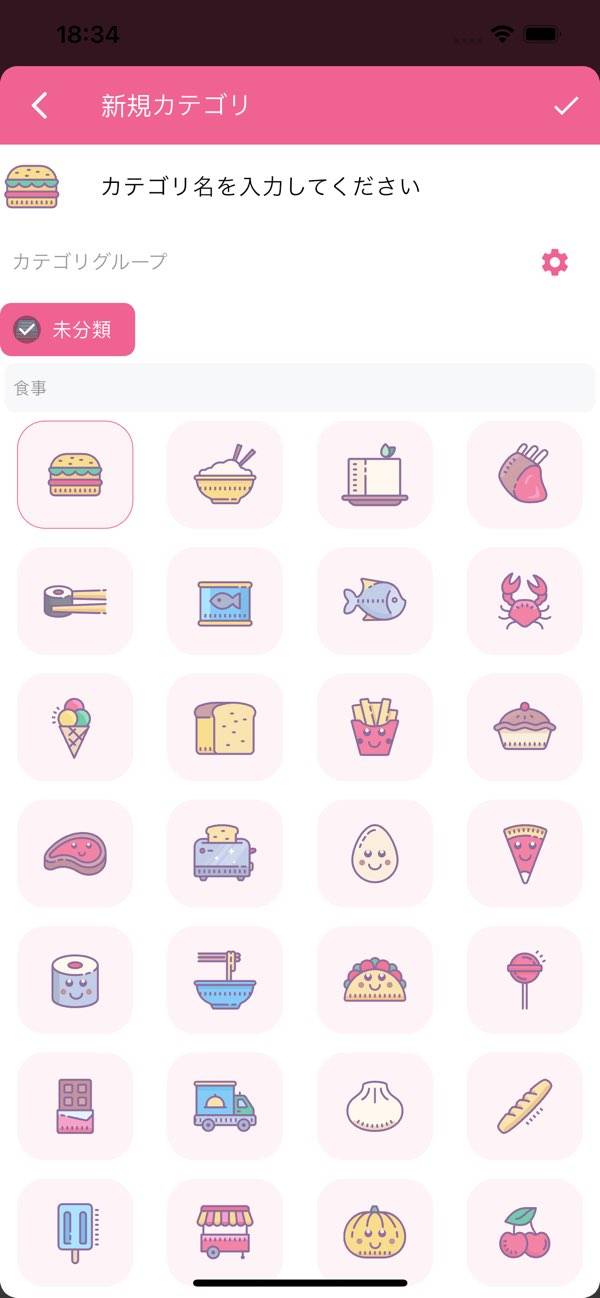The image size is (600, 1298).
Task: Choose the rice bowl with chopsticks icon
Action: tap(225, 475)
